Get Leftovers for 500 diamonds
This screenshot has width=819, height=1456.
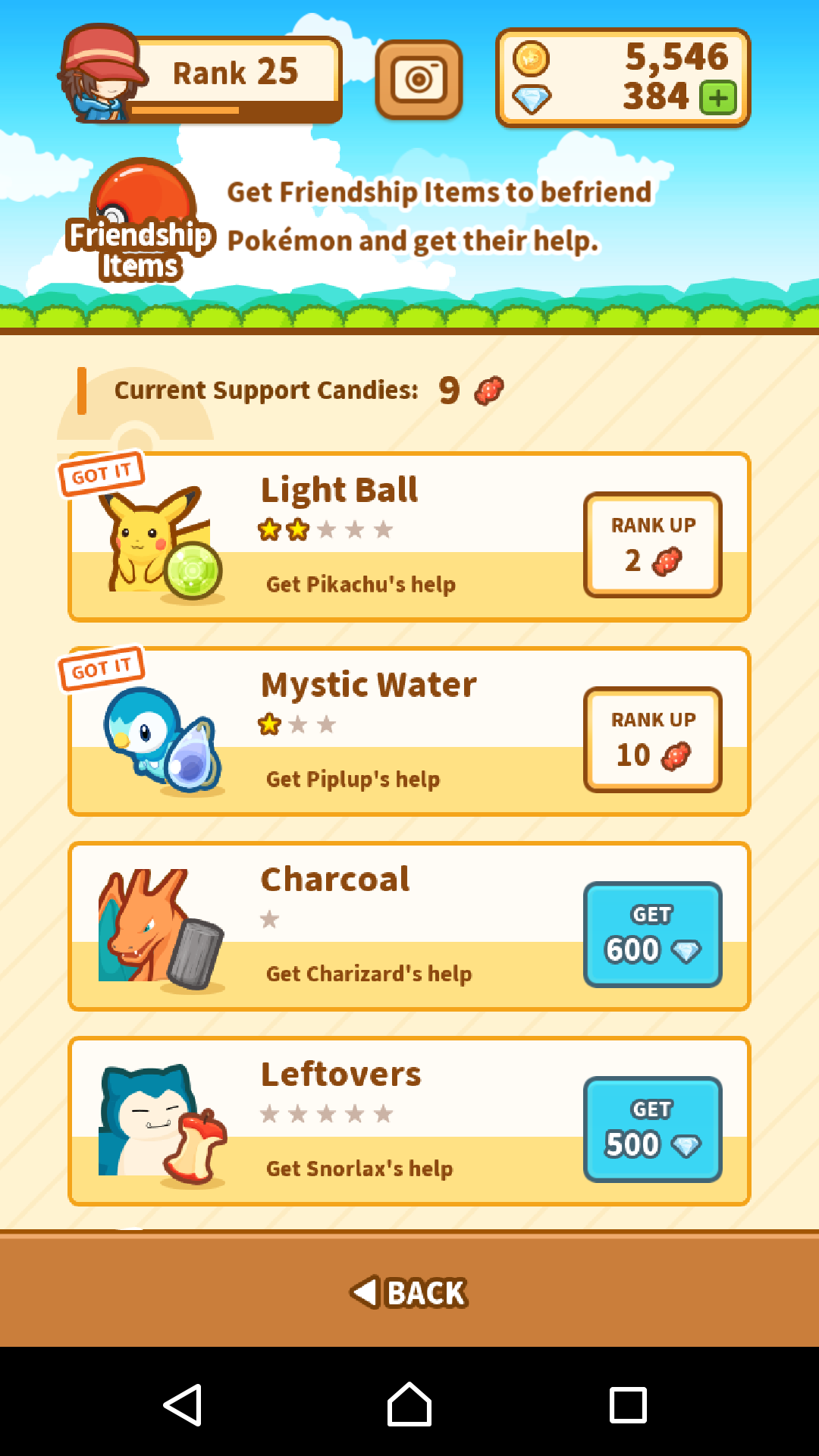(x=652, y=1129)
